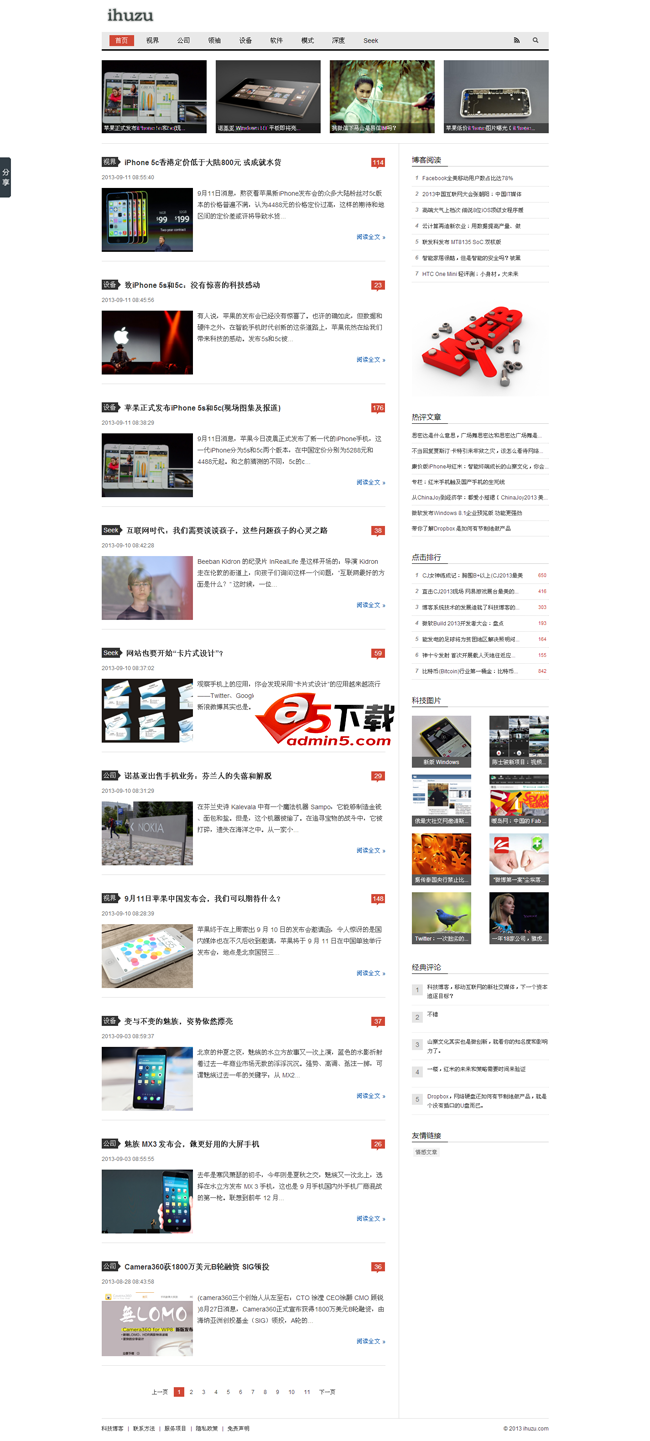Open the article 致iPhone 5s和5c：没有惊喜的科技感动
Image resolution: width=650 pixels, height=1441 pixels.
(192, 285)
